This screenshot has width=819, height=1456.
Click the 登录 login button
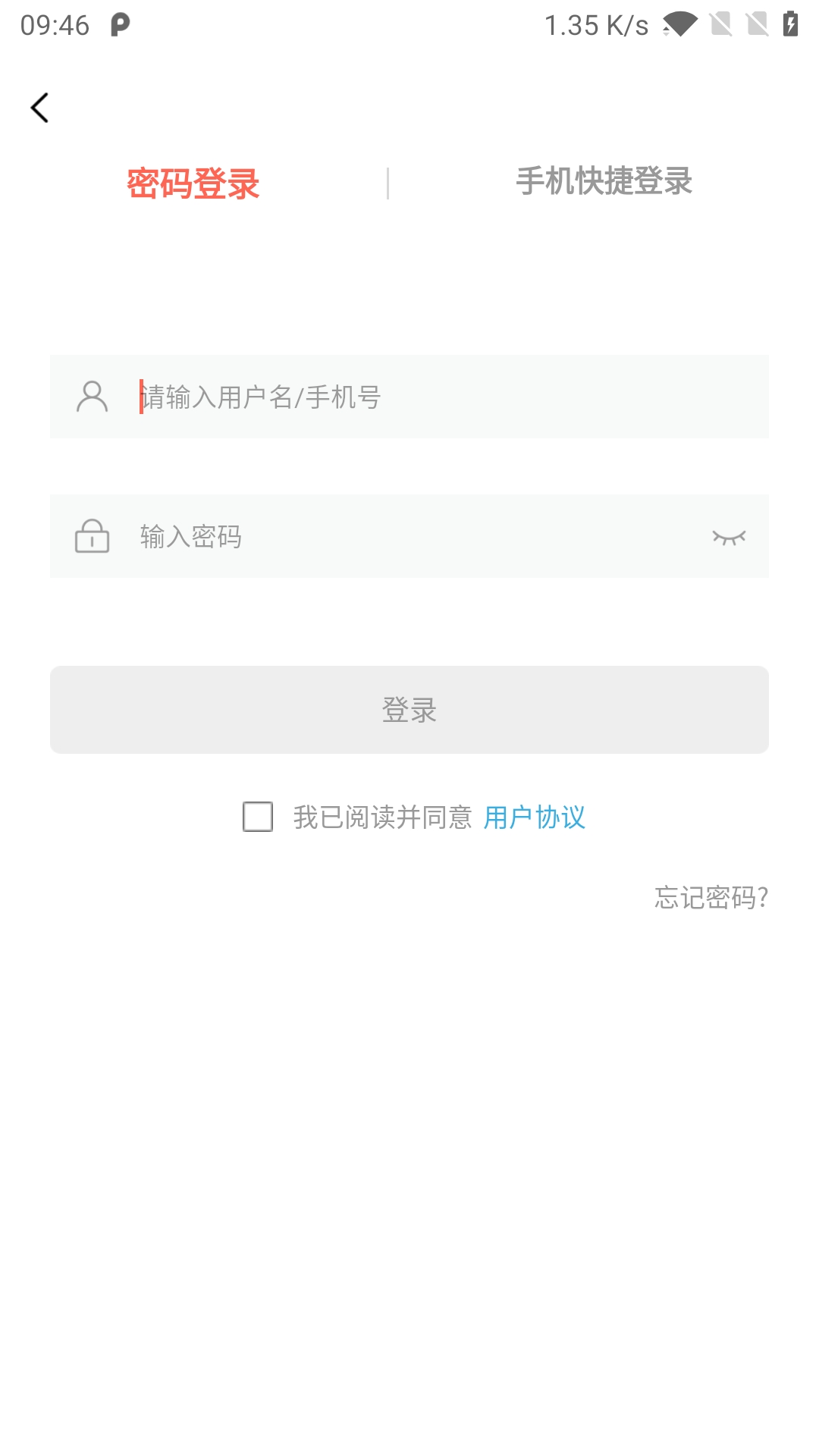409,710
